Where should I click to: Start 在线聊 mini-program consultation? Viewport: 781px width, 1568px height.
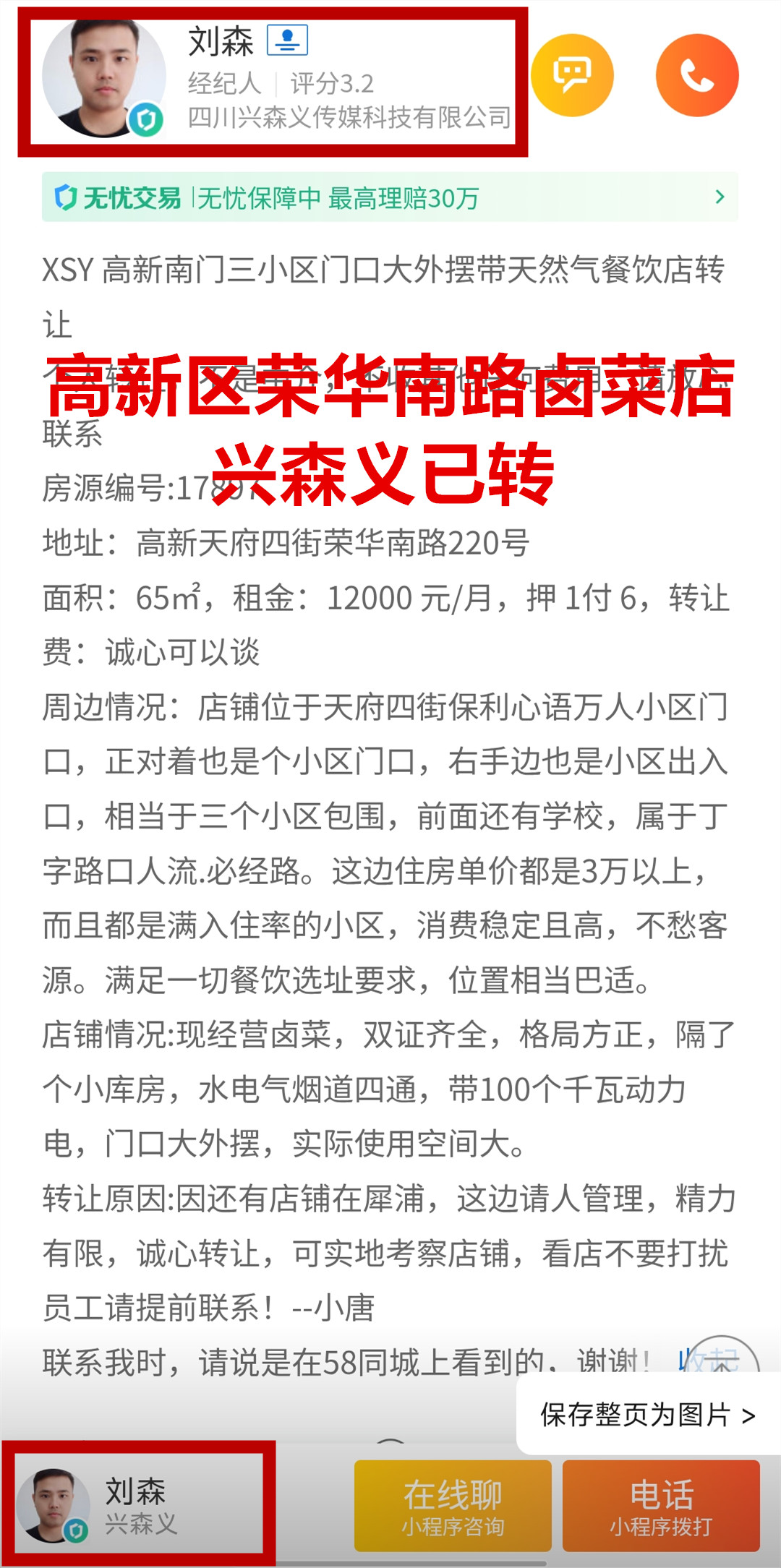click(x=453, y=1506)
